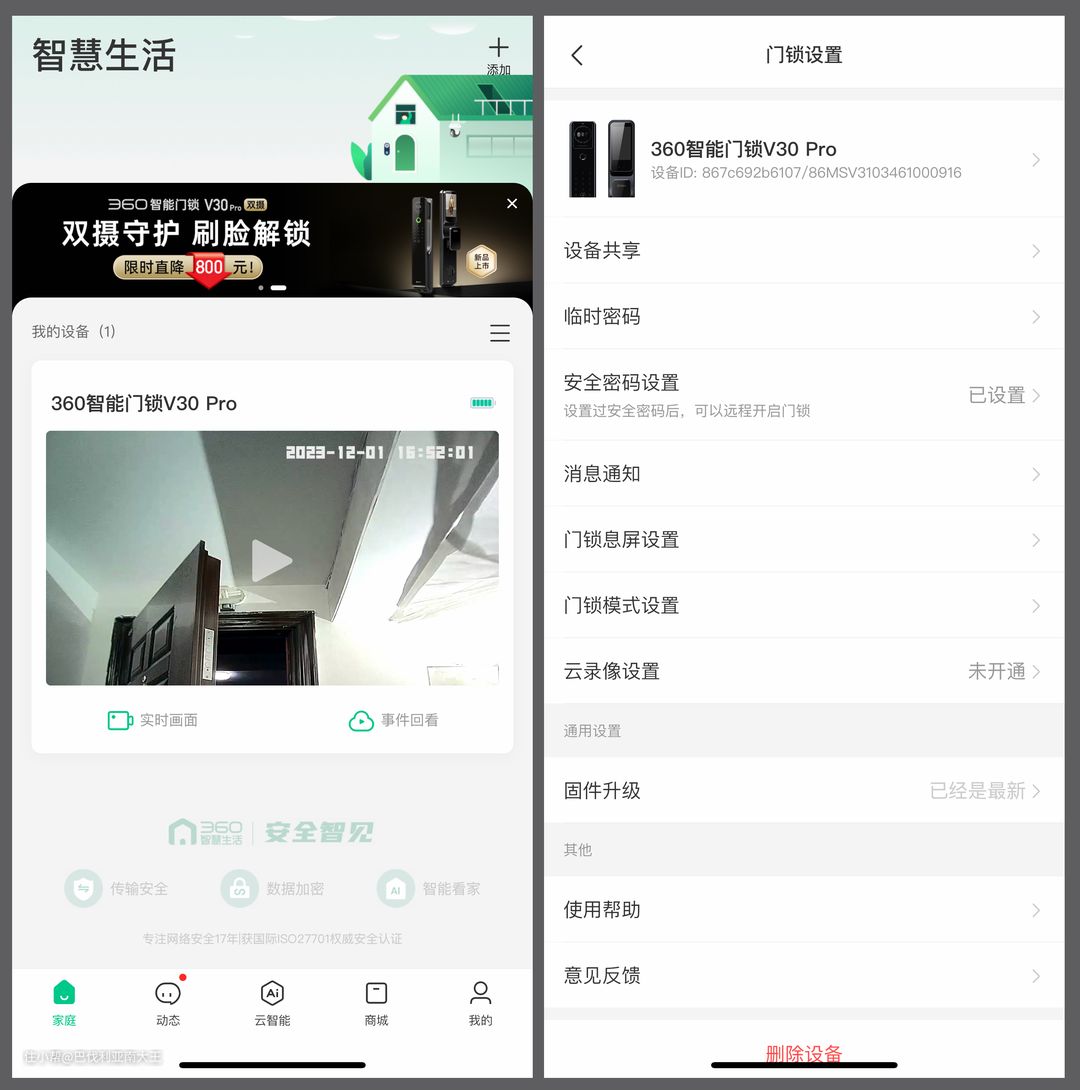
Task: Tap the 添加 plus icon
Action: 498,50
